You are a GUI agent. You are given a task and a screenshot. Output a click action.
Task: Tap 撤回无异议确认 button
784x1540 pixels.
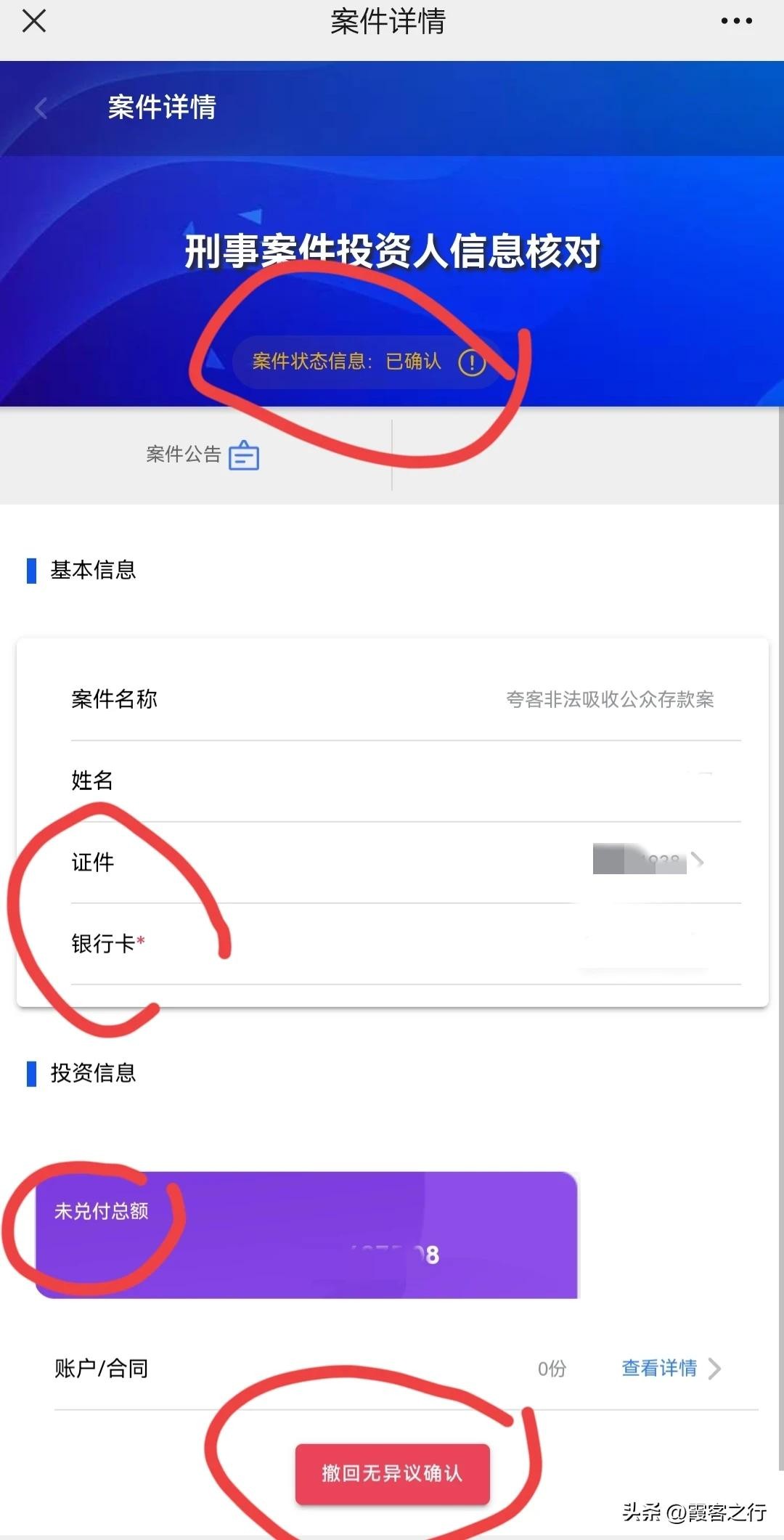(392, 1473)
